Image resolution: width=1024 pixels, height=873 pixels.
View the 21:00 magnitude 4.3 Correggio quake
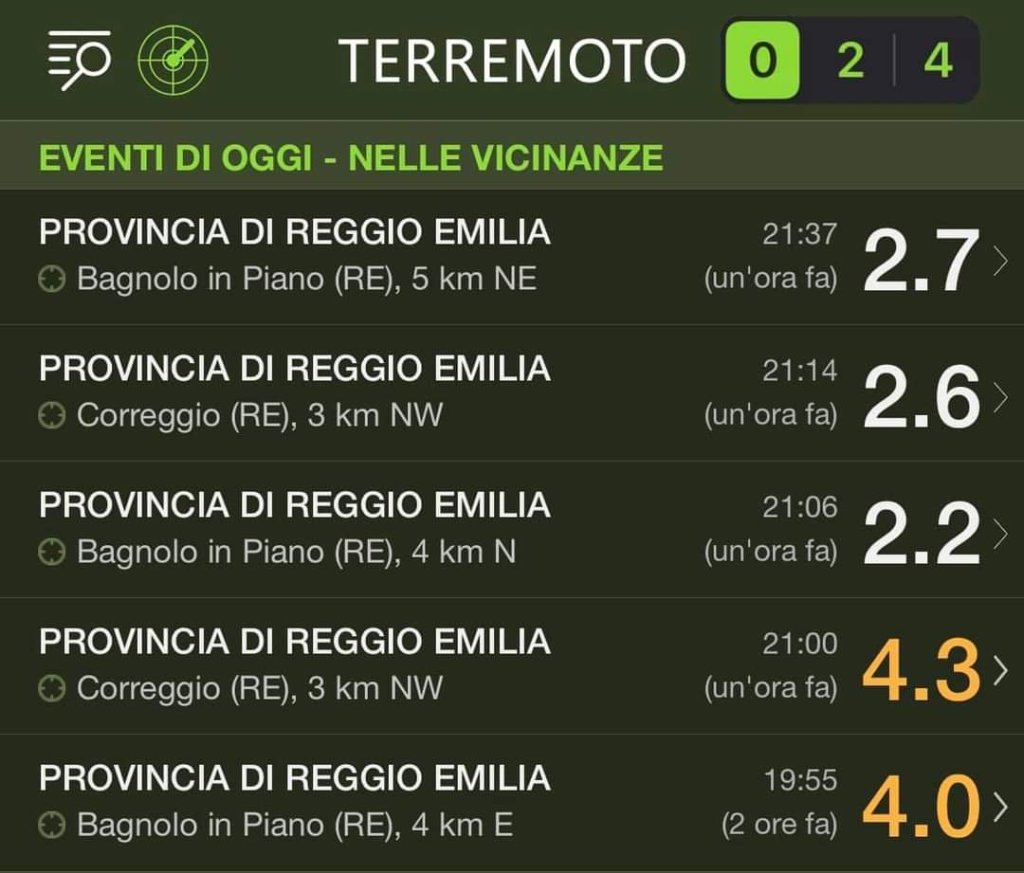pyautogui.click(x=512, y=667)
